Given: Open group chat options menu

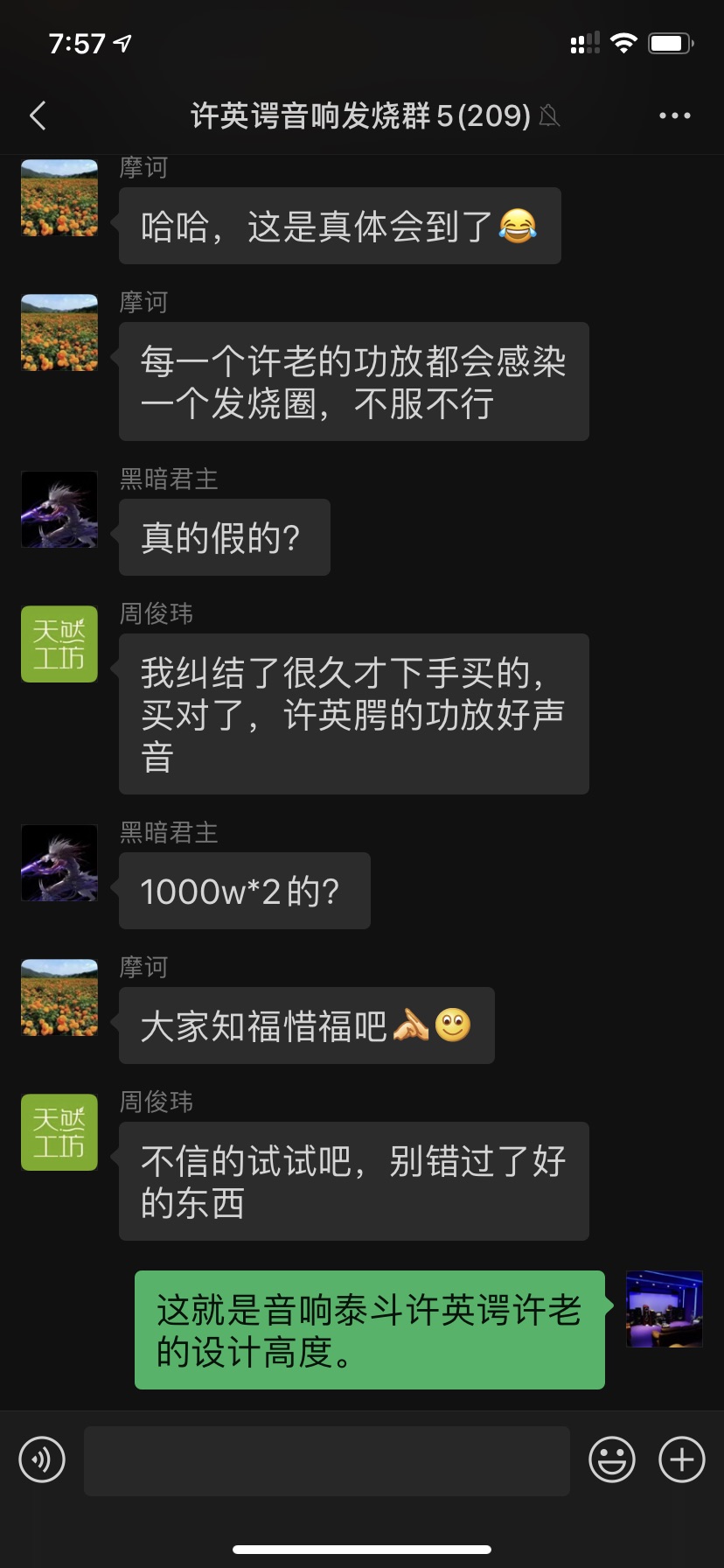Looking at the screenshot, I should point(674,115).
